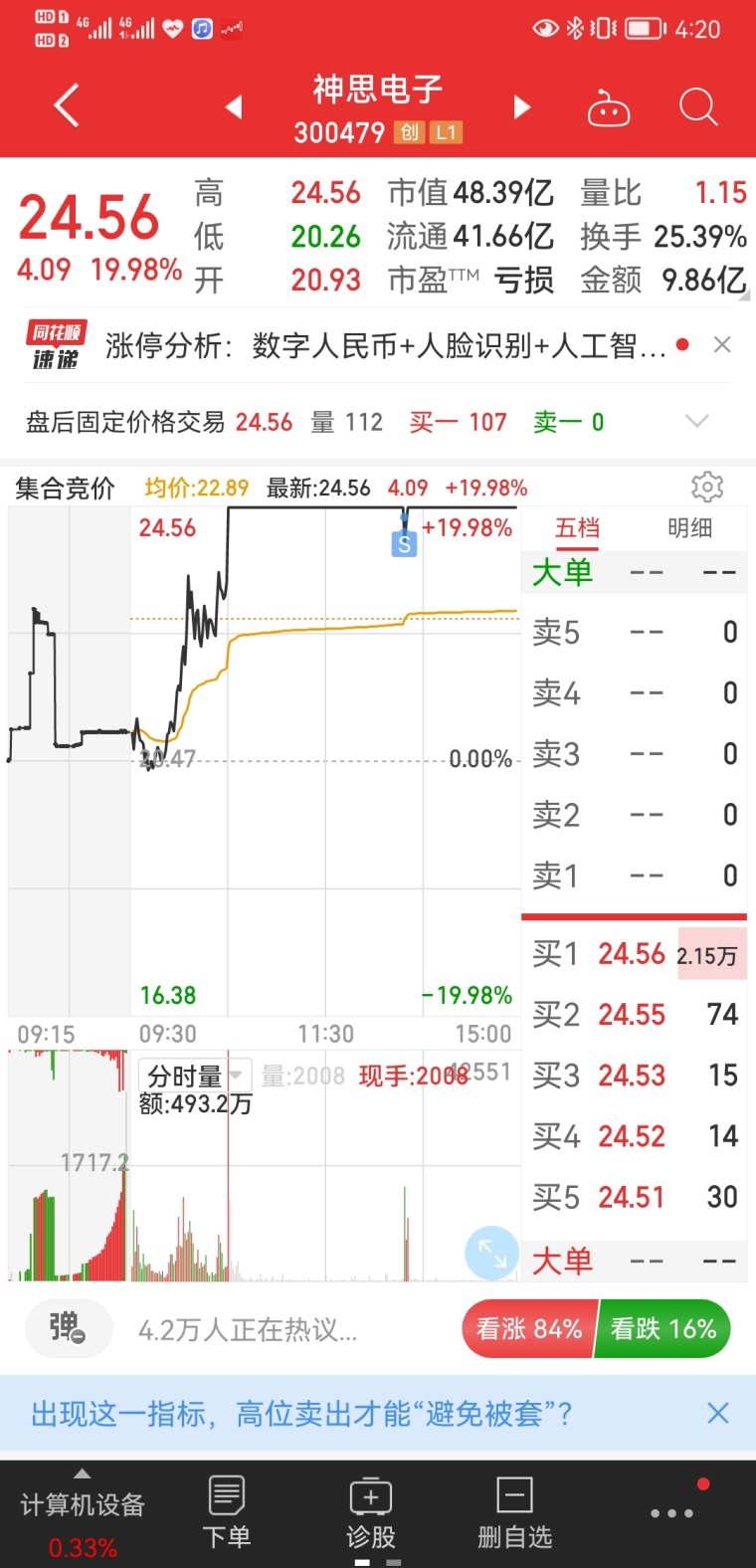Open 诊股 stock diagnosis

[370, 1512]
